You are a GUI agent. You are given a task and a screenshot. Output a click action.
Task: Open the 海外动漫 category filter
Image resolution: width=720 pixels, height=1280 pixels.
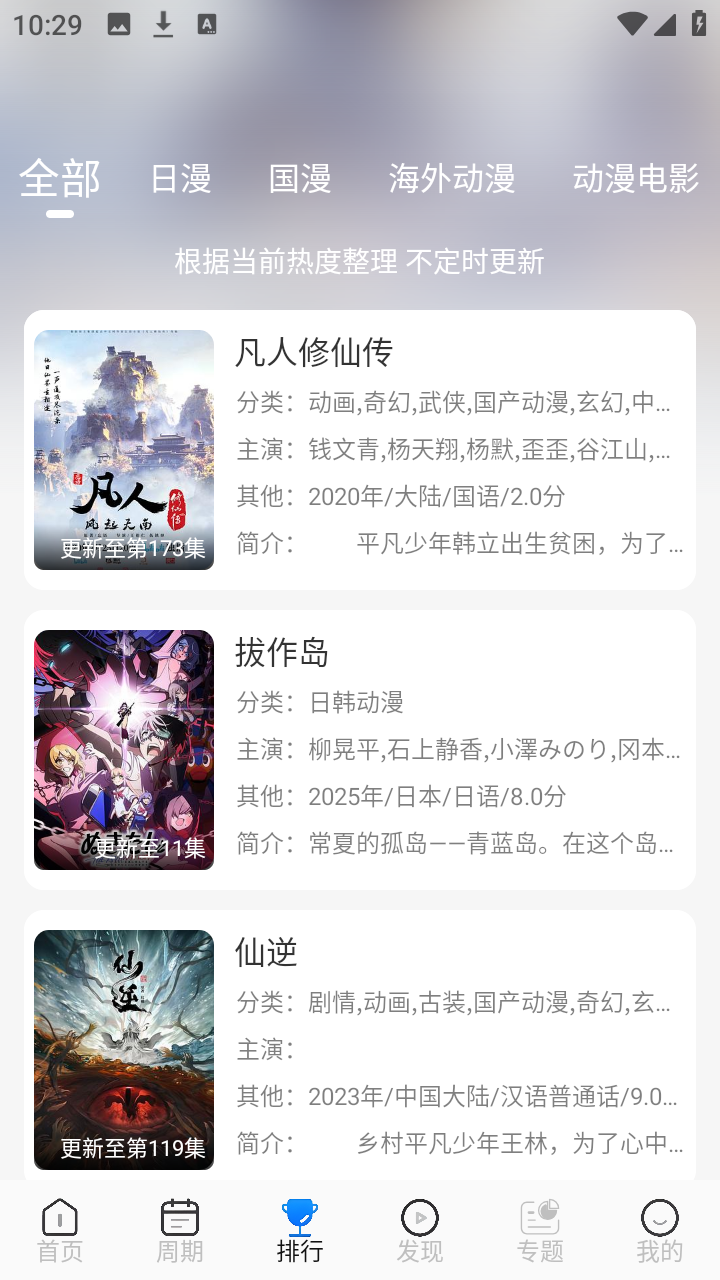point(452,179)
